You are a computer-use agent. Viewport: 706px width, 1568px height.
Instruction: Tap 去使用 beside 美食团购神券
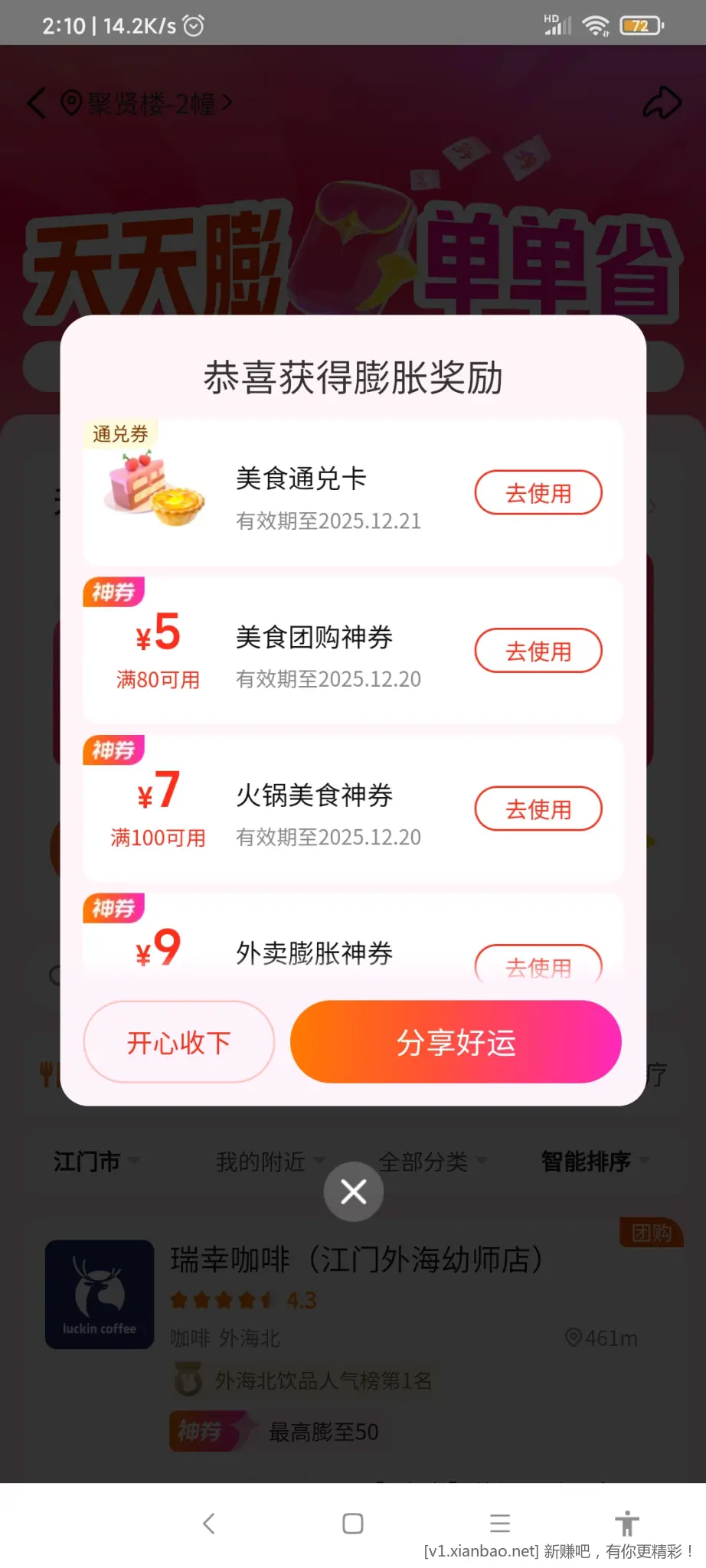(x=538, y=651)
